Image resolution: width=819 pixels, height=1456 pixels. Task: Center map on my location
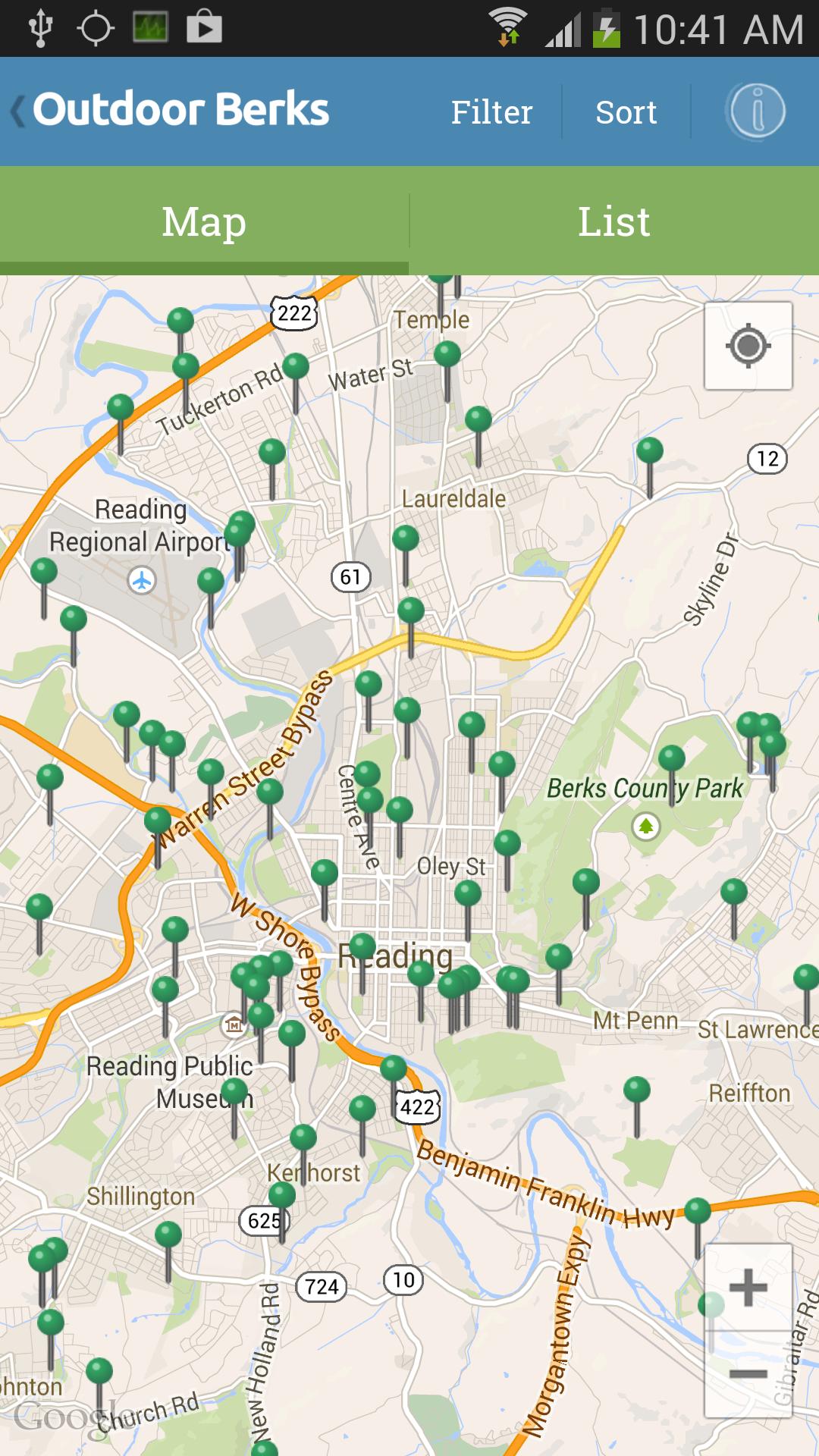(748, 346)
